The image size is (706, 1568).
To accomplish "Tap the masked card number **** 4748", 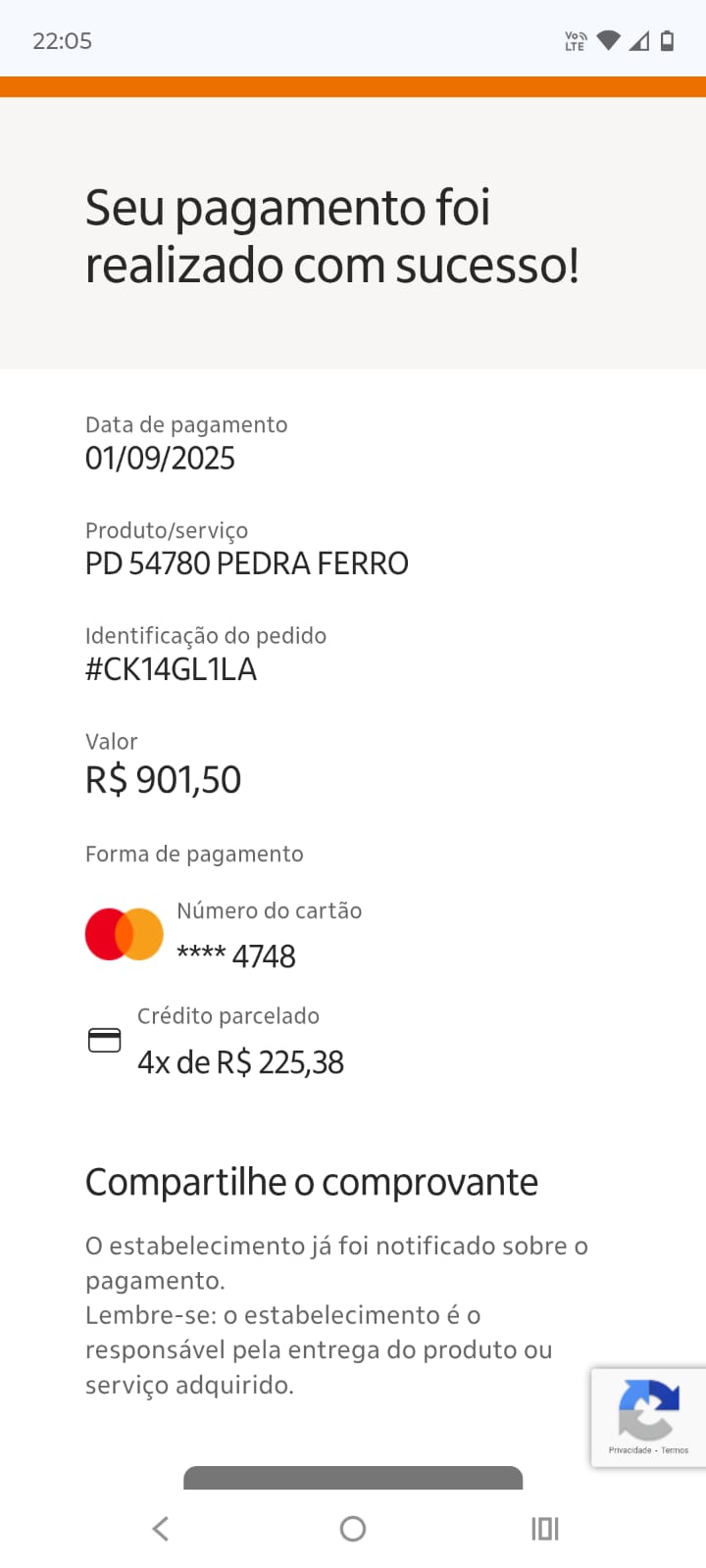I will coord(238,955).
